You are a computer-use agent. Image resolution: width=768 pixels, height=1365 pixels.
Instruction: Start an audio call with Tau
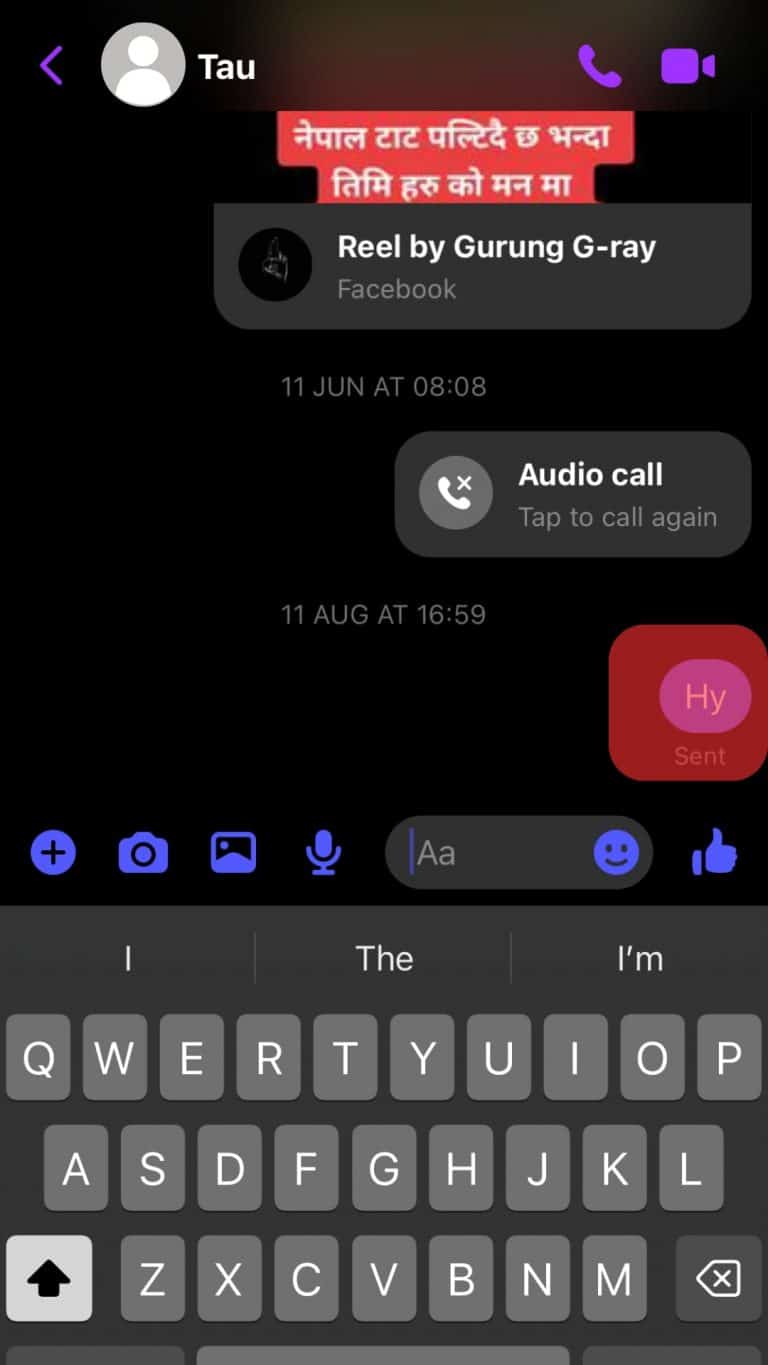tap(599, 64)
